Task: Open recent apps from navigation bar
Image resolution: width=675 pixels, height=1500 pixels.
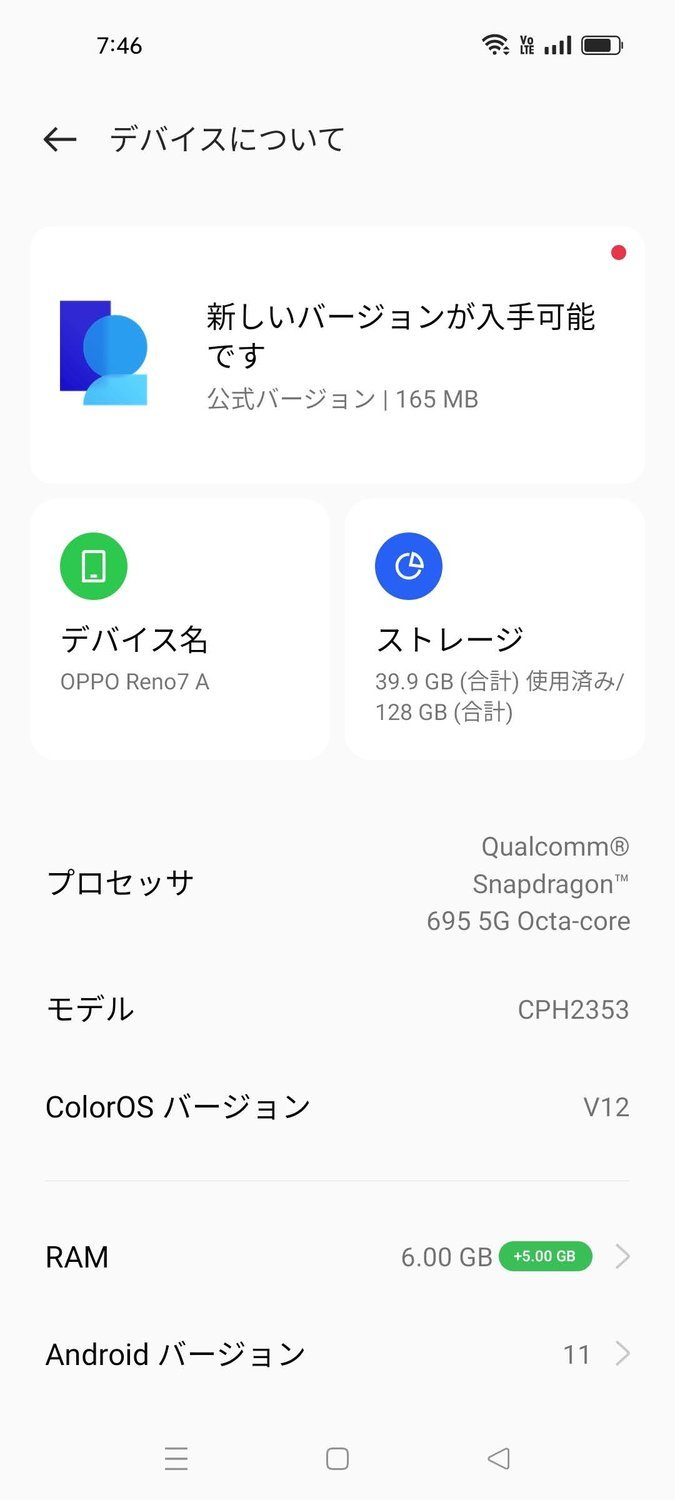Action: 176,1459
